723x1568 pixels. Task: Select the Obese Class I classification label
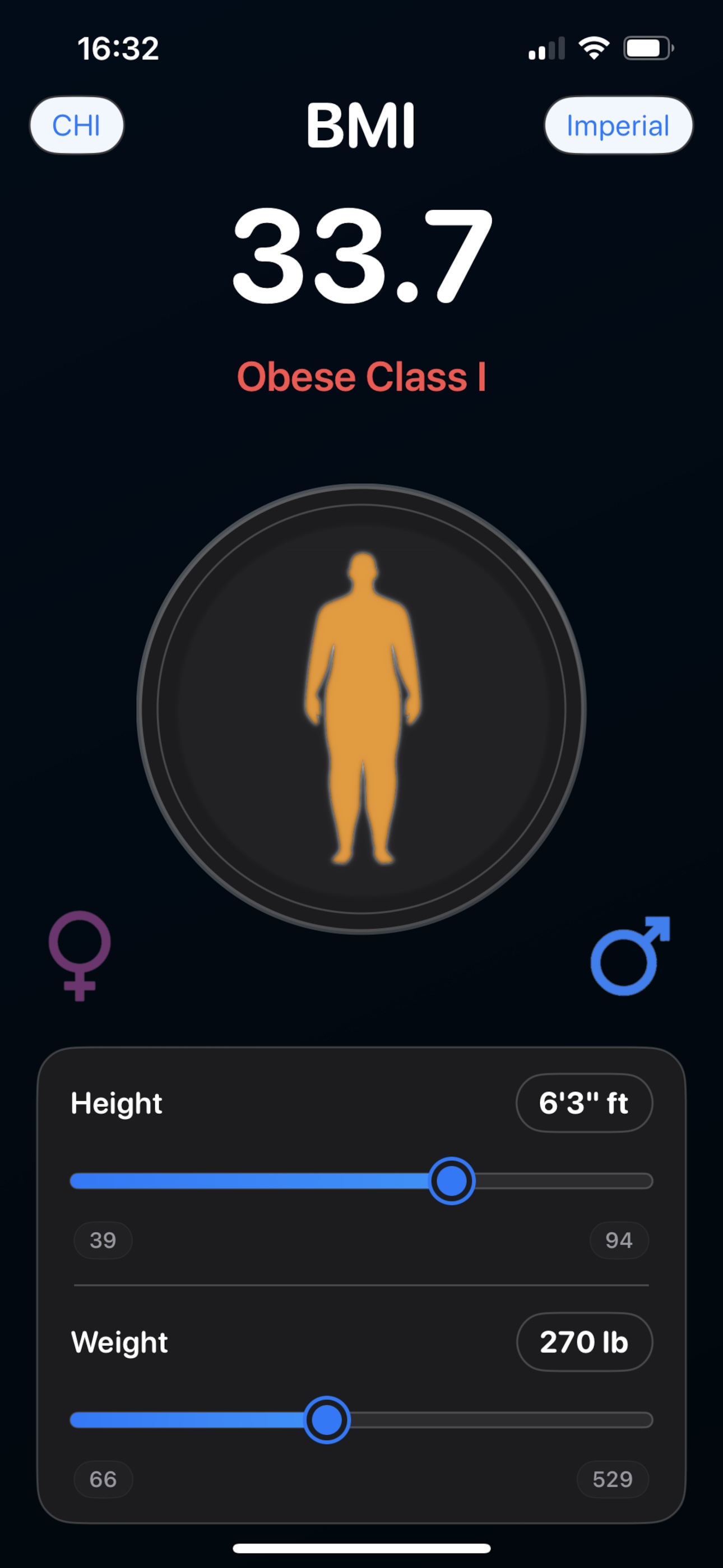coord(361,376)
